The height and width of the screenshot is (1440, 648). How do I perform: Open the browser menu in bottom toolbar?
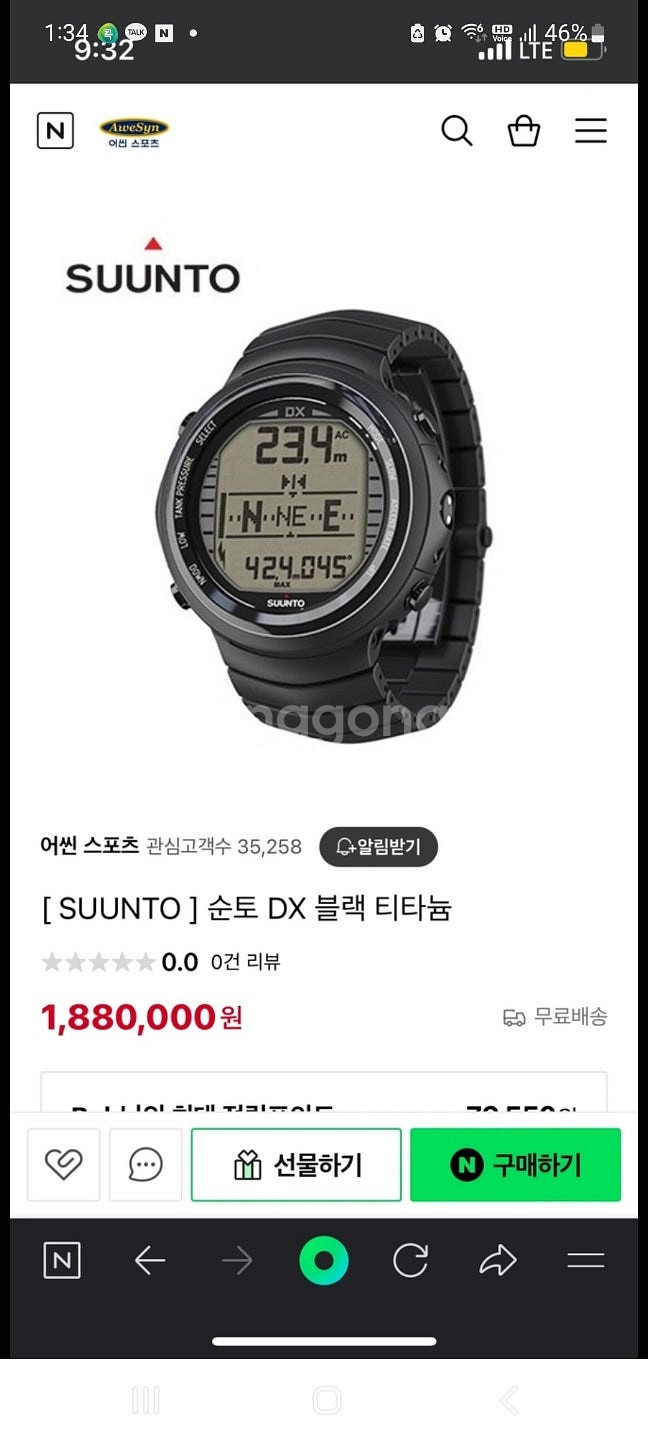pos(585,1261)
